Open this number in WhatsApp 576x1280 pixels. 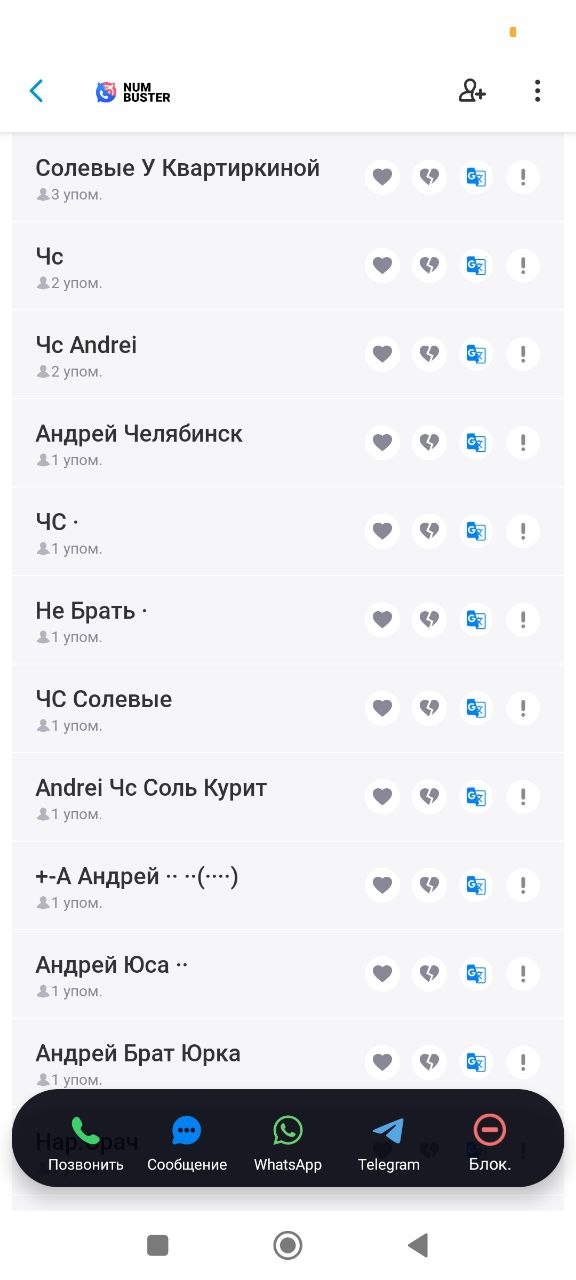point(288,1144)
